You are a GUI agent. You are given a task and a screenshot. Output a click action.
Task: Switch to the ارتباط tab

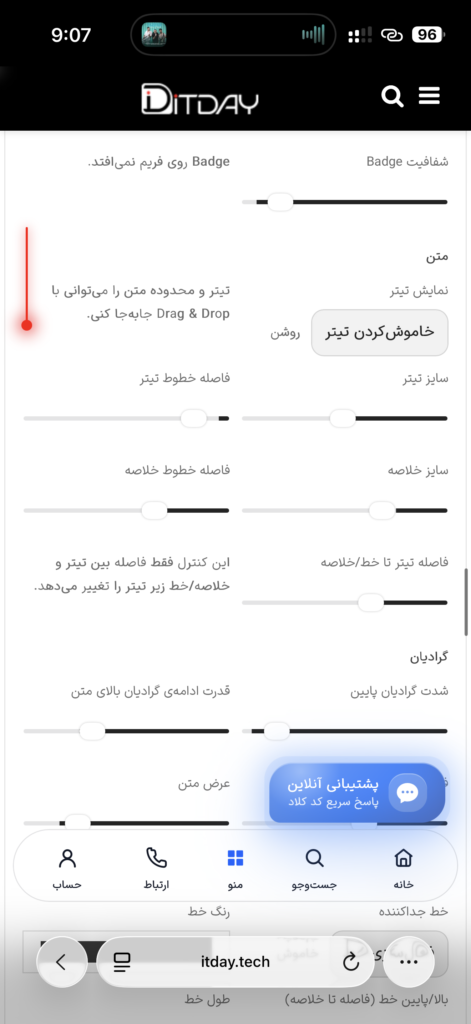(156, 869)
